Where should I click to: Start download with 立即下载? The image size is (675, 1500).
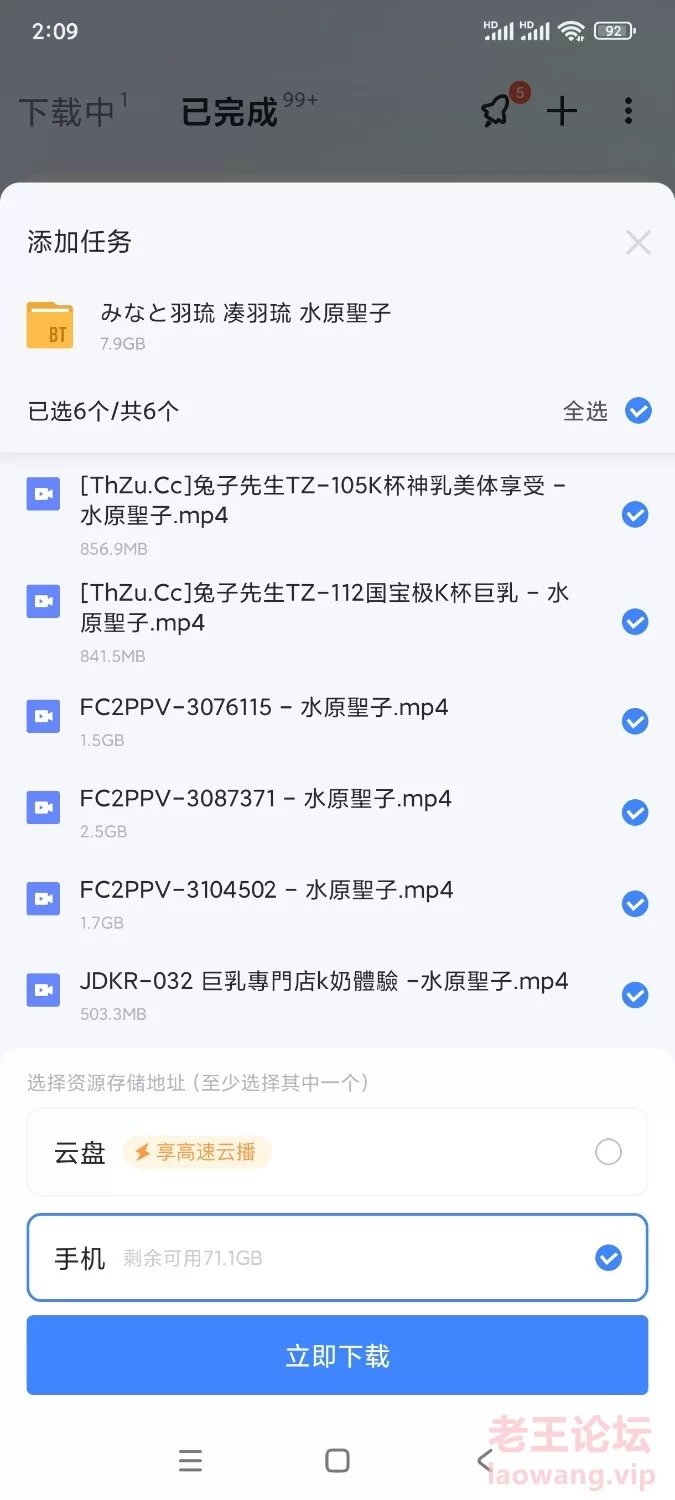337,1355
